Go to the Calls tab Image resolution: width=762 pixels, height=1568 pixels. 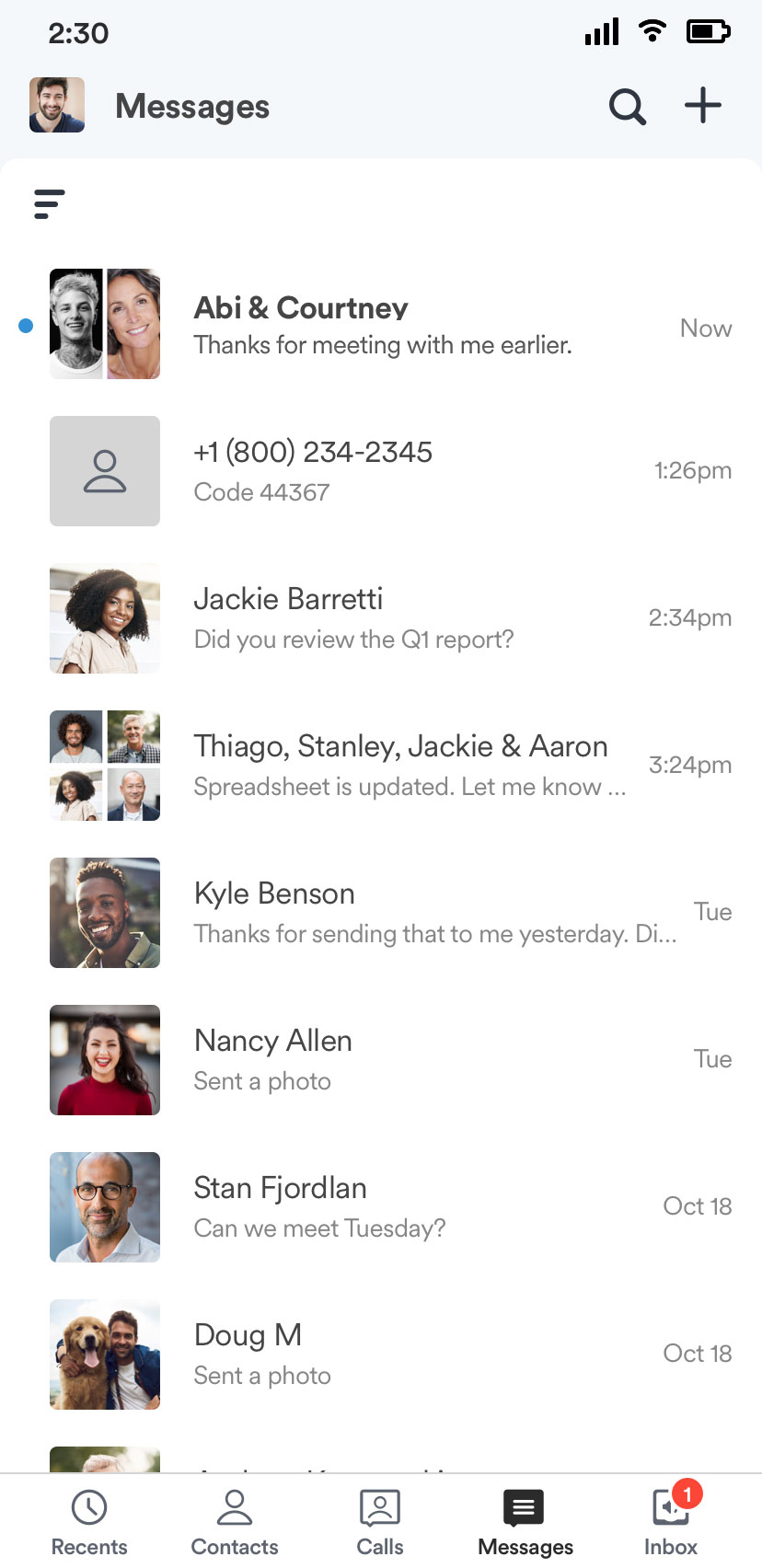(380, 1523)
